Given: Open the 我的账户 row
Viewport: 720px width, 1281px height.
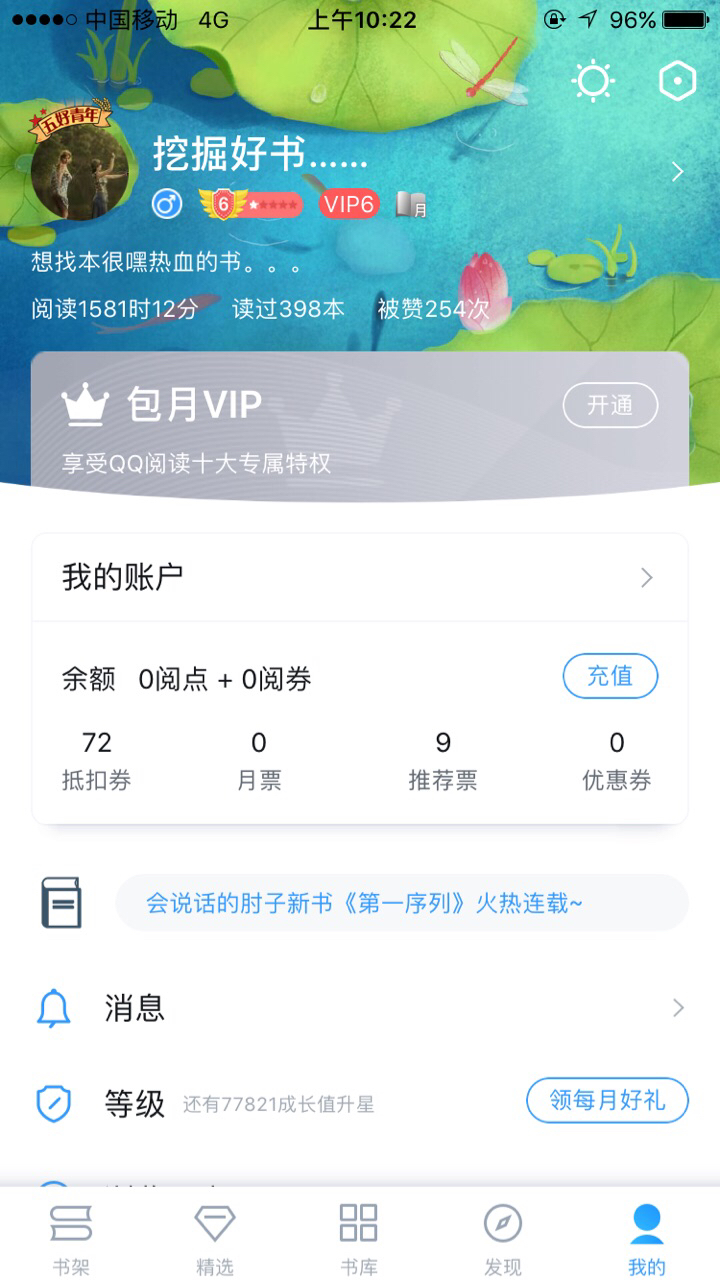Looking at the screenshot, I should 360,577.
